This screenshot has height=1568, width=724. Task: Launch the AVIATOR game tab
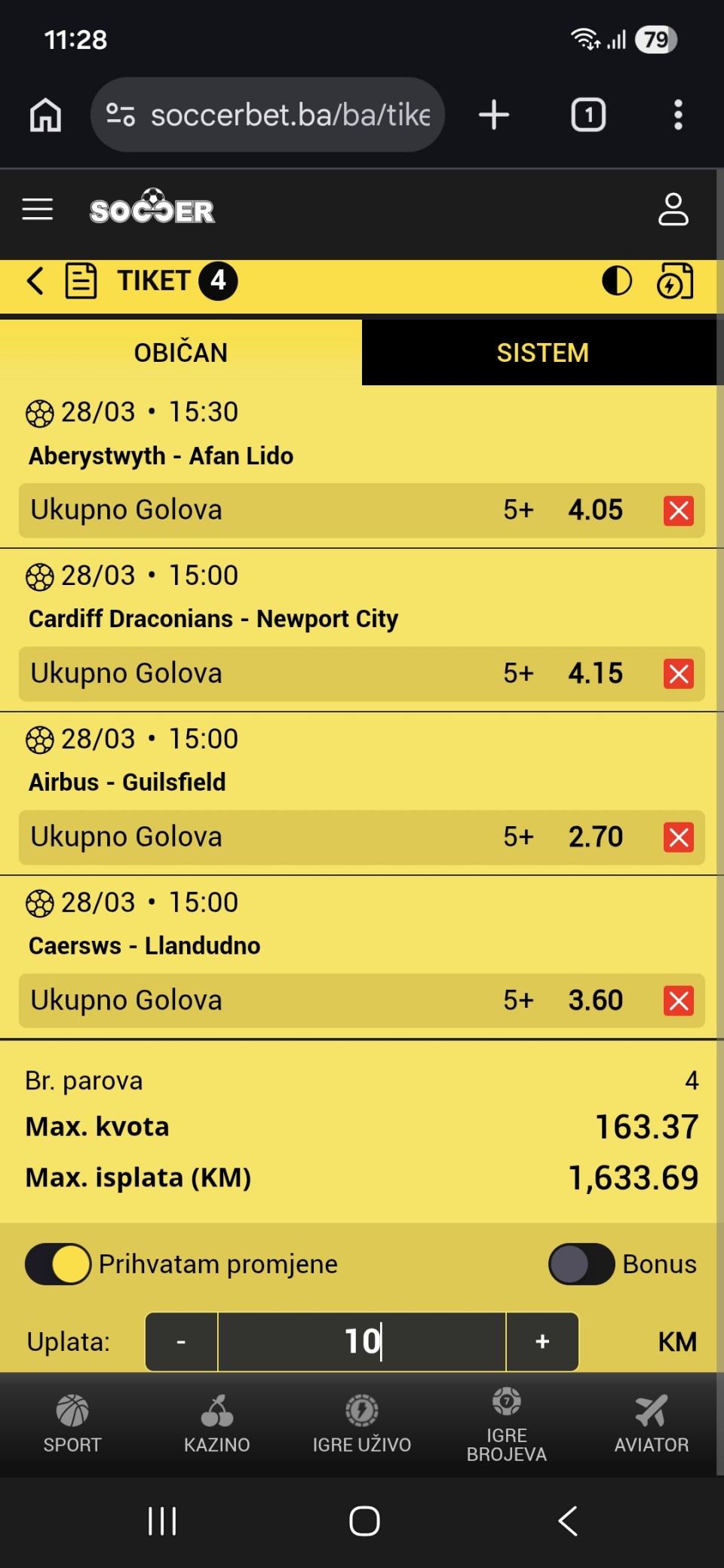click(652, 1423)
